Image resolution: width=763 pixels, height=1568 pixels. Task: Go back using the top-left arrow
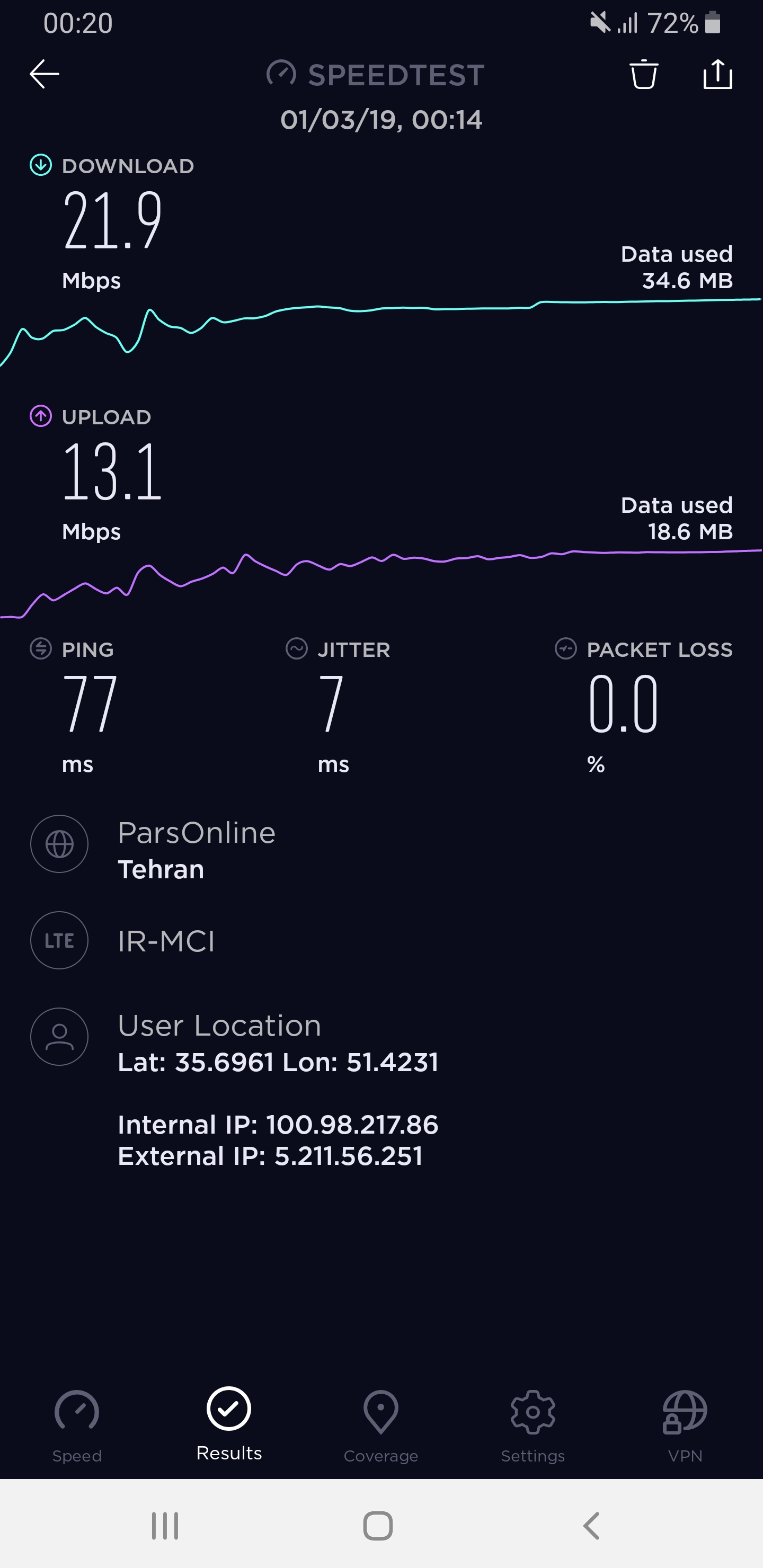[45, 74]
